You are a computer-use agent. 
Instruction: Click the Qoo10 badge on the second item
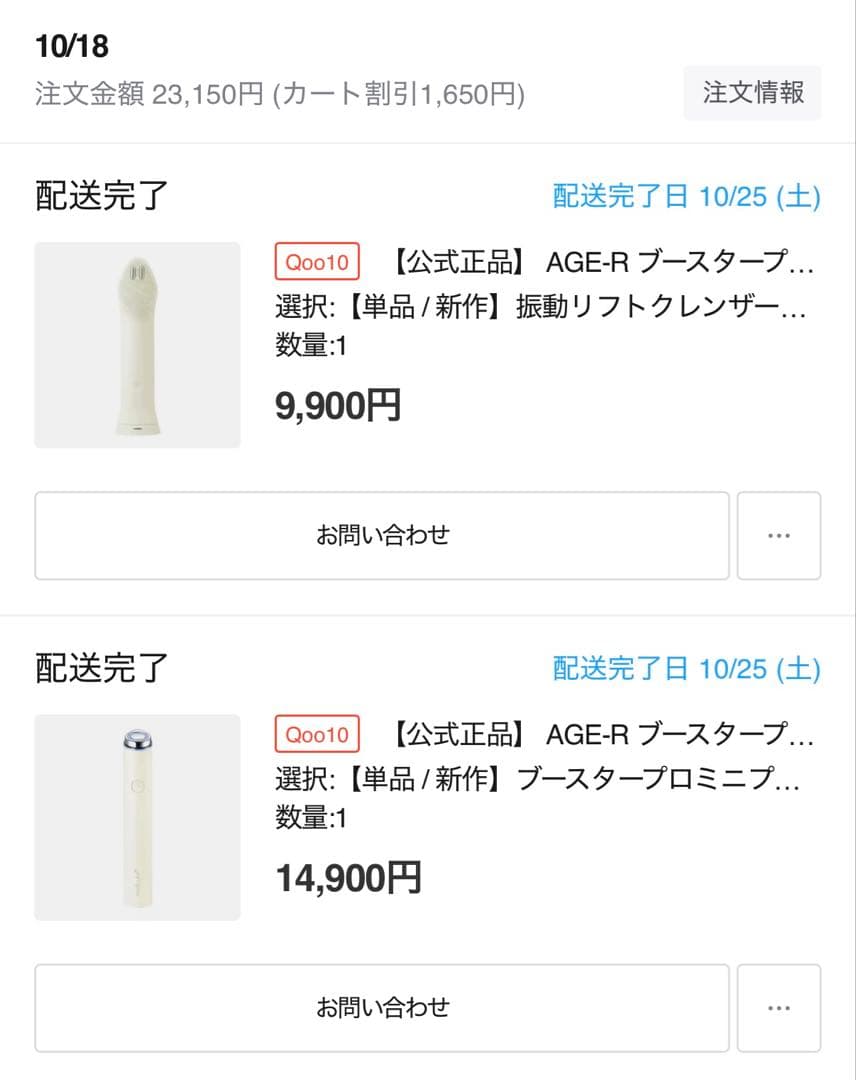point(316,735)
